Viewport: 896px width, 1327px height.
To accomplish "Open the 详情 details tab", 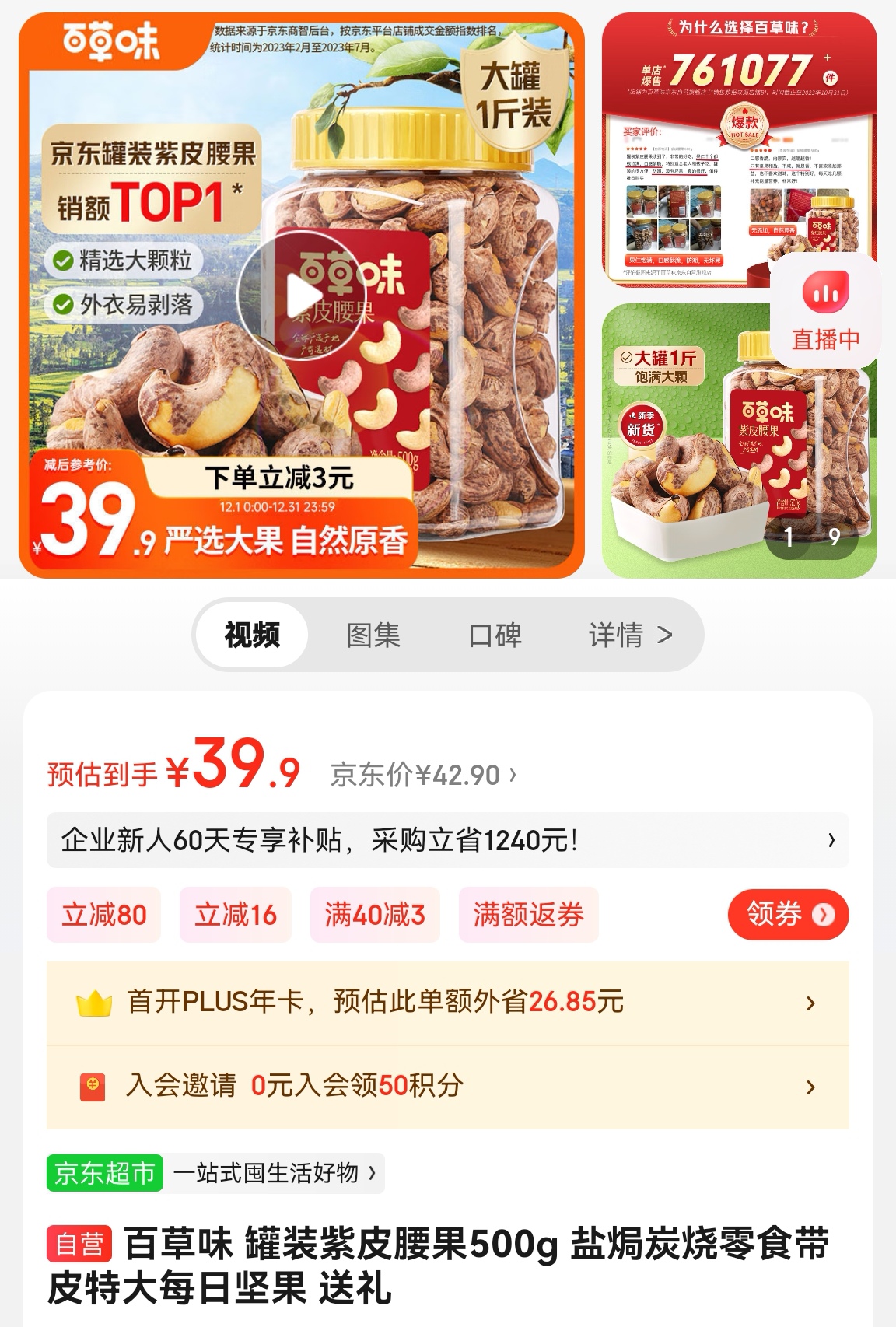I will pos(630,635).
